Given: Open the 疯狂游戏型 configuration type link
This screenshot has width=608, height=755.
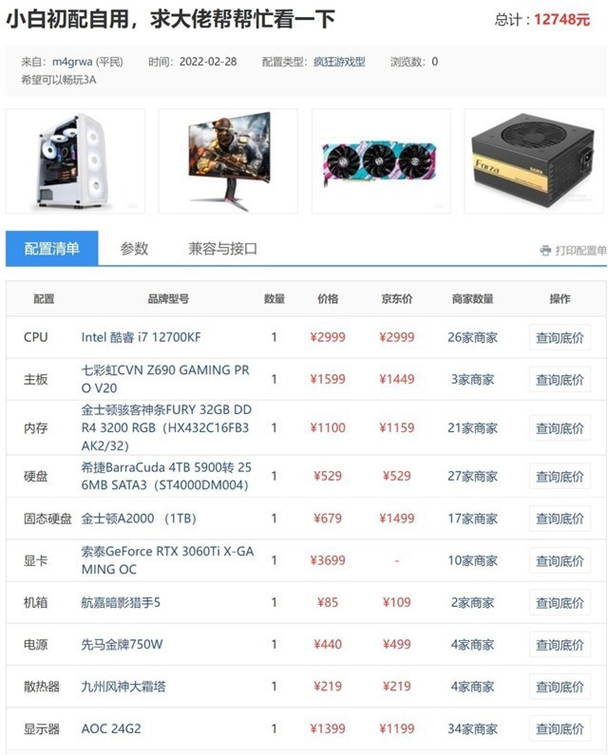Looking at the screenshot, I should point(339,62).
